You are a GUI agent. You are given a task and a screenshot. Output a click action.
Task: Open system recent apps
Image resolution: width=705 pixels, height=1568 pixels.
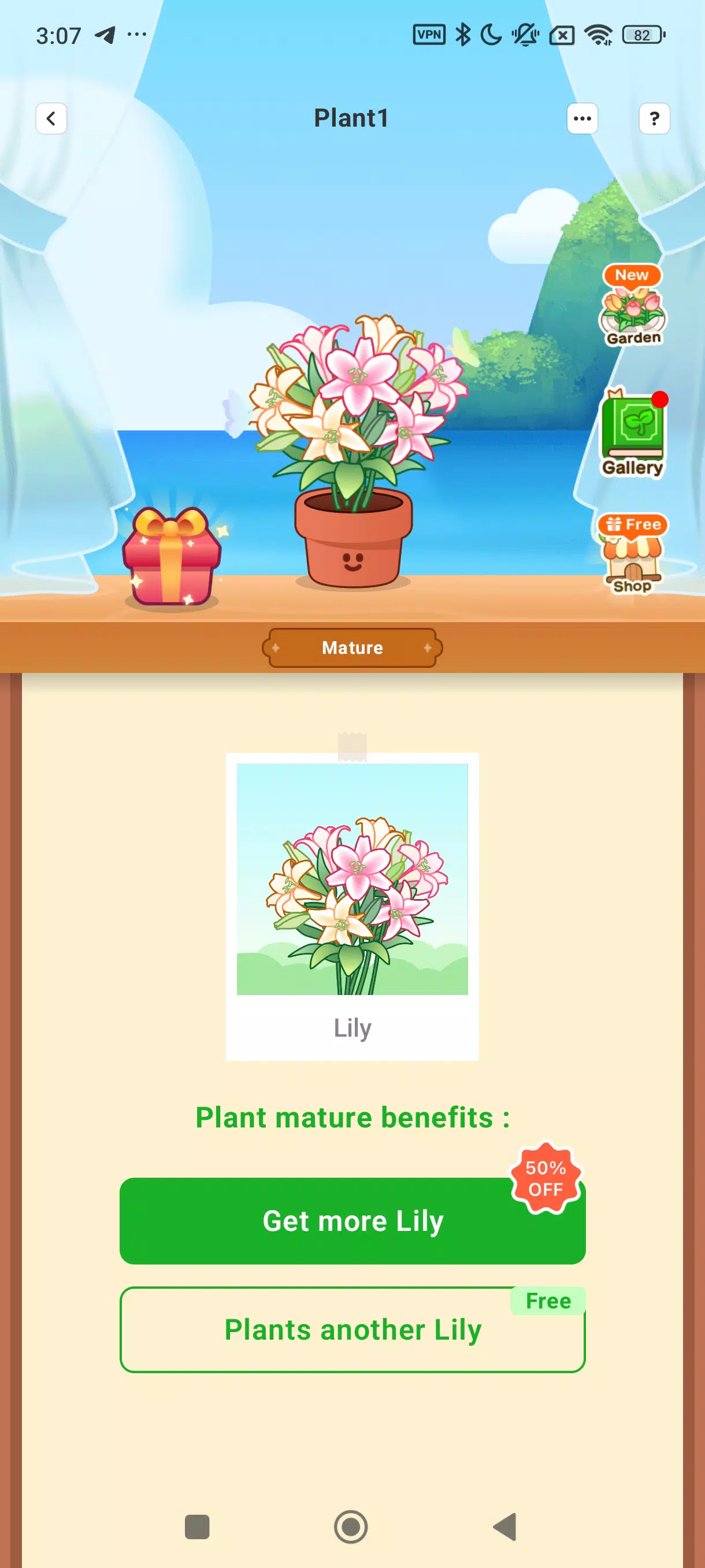pos(197,1526)
